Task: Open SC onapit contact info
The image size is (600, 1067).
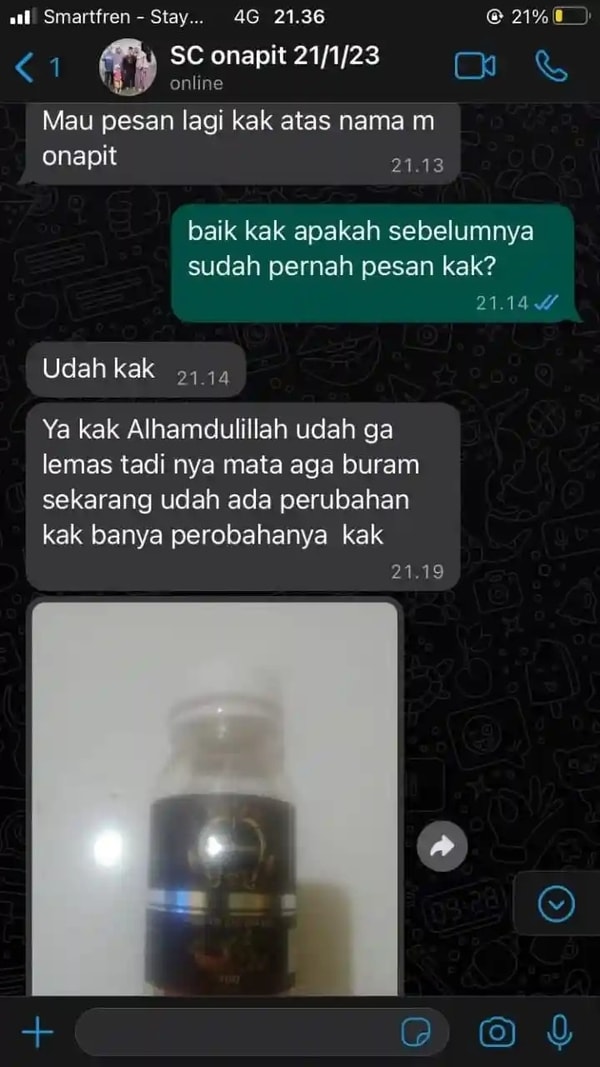Action: point(274,67)
